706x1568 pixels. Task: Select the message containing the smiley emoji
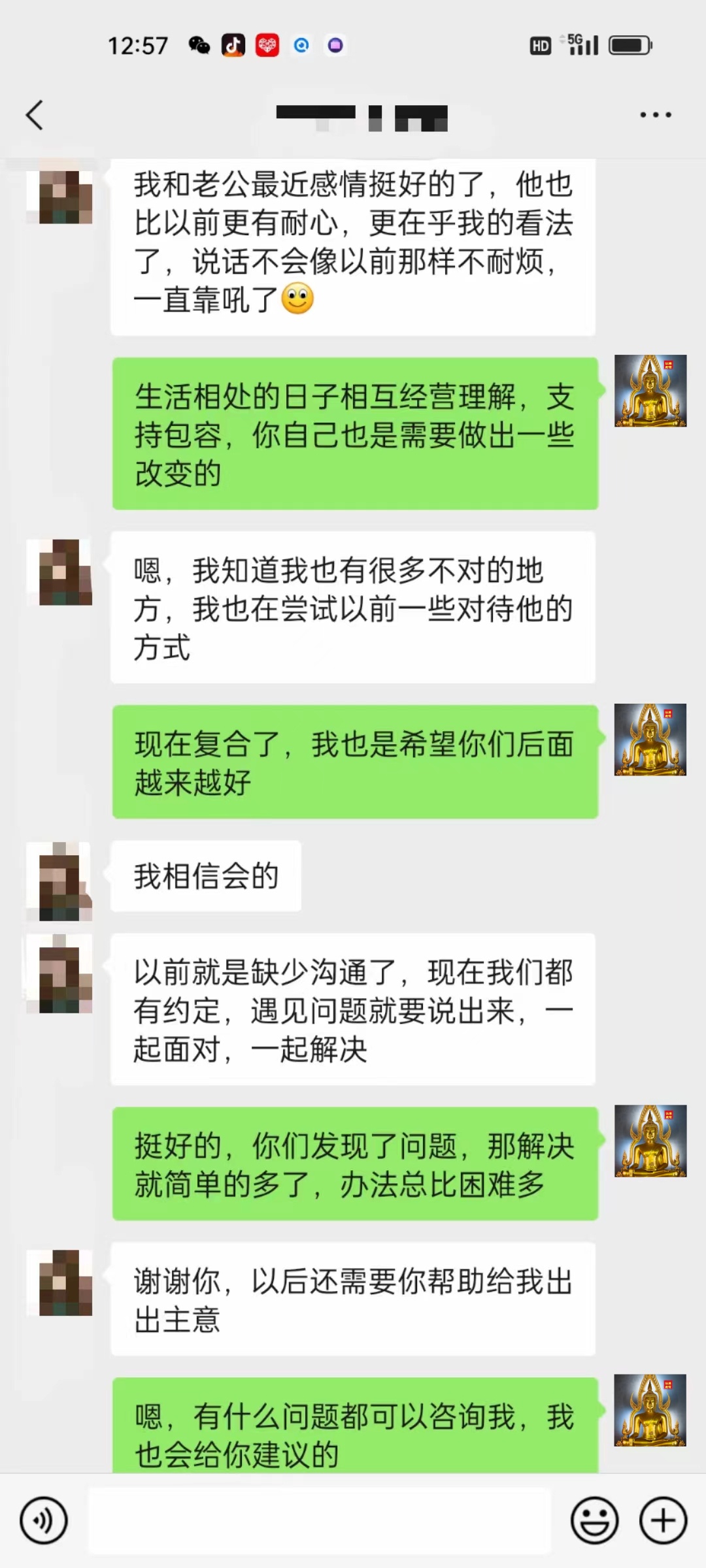pyautogui.click(x=353, y=245)
